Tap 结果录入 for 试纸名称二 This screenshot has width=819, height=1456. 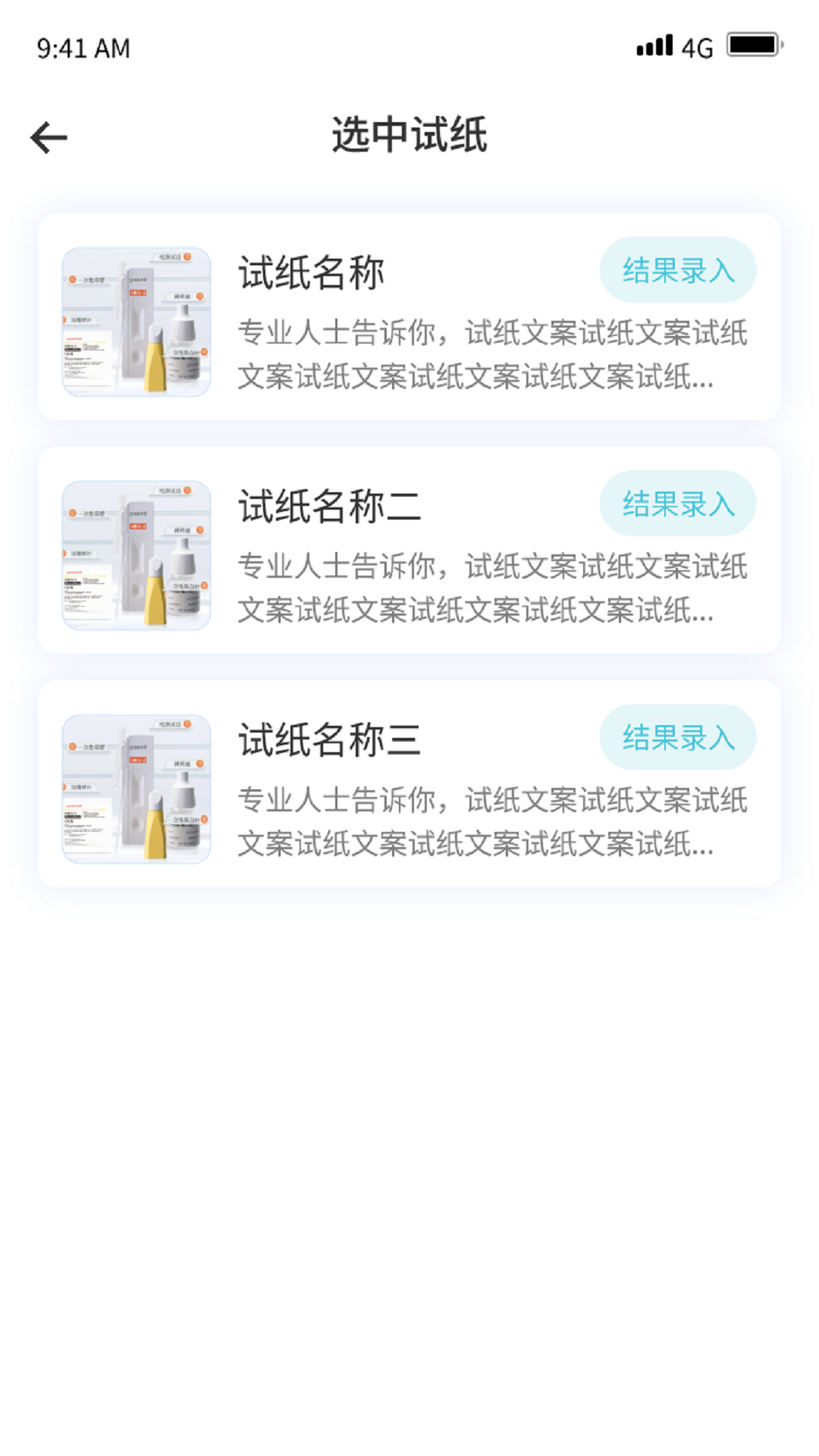tap(678, 504)
